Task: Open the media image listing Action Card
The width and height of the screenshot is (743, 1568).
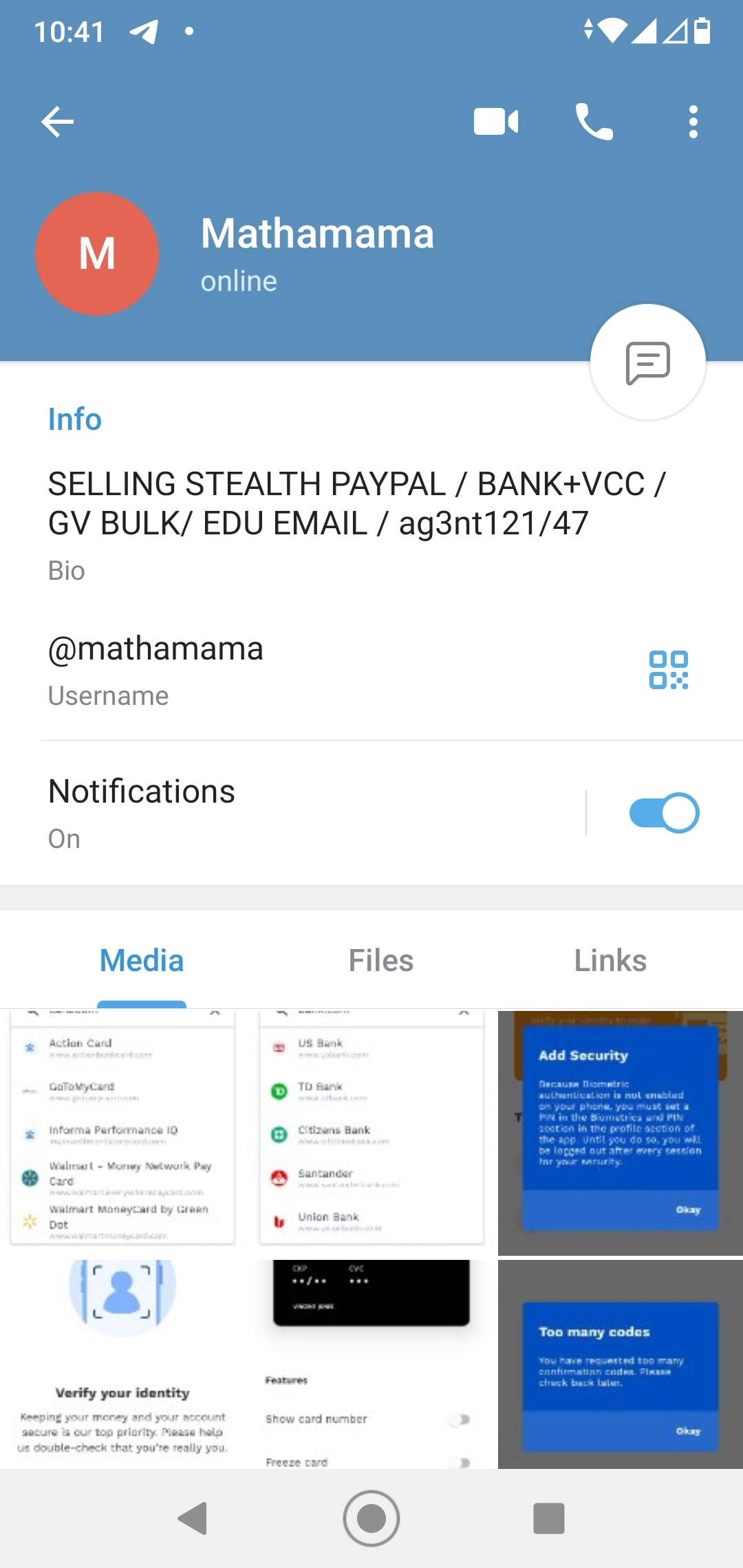Action: pos(122,1133)
